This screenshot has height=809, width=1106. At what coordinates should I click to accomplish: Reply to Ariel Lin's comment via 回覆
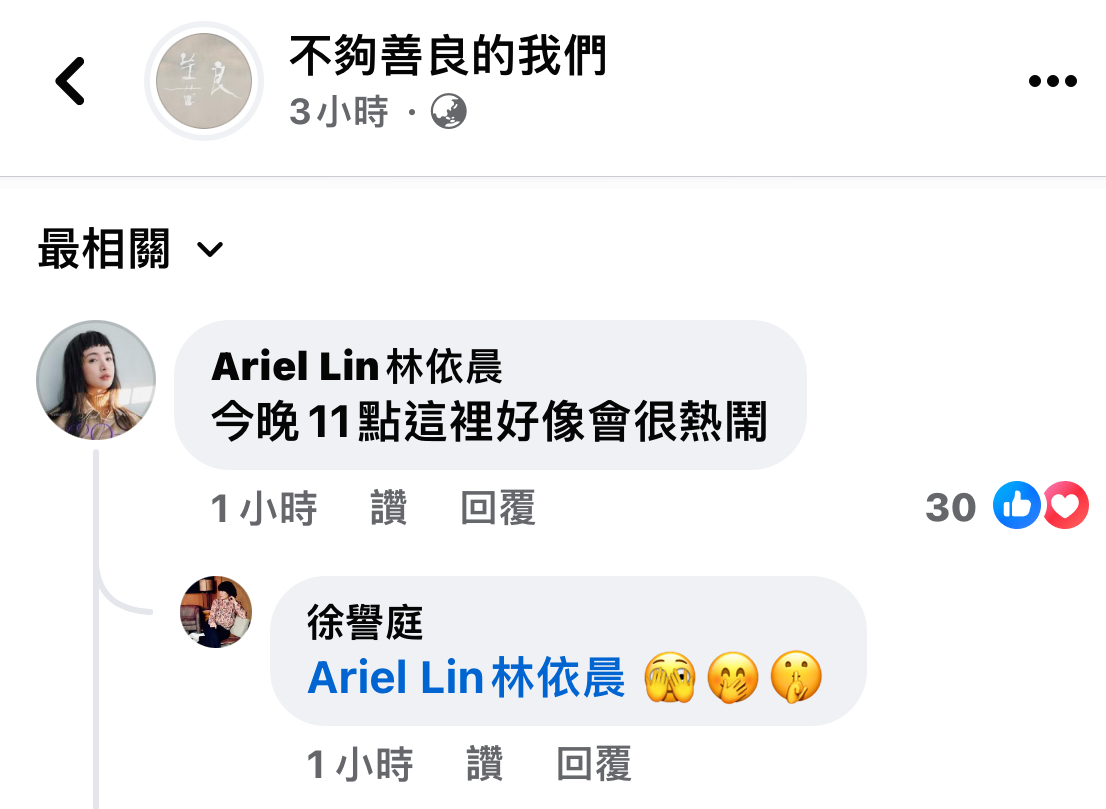(498, 509)
